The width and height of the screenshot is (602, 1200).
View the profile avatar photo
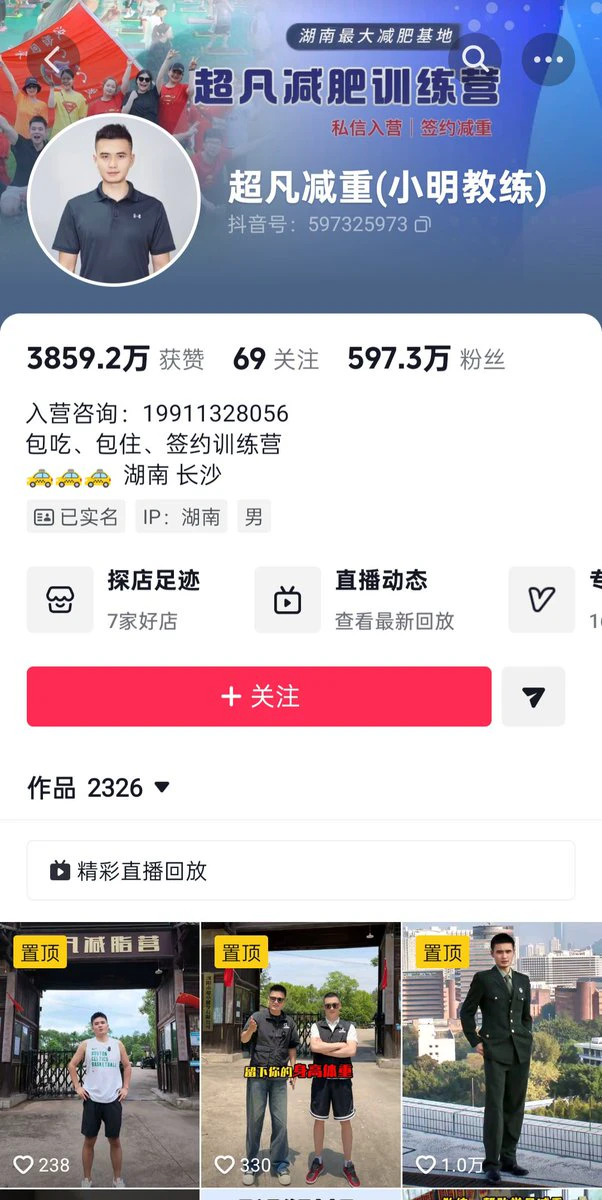113,199
